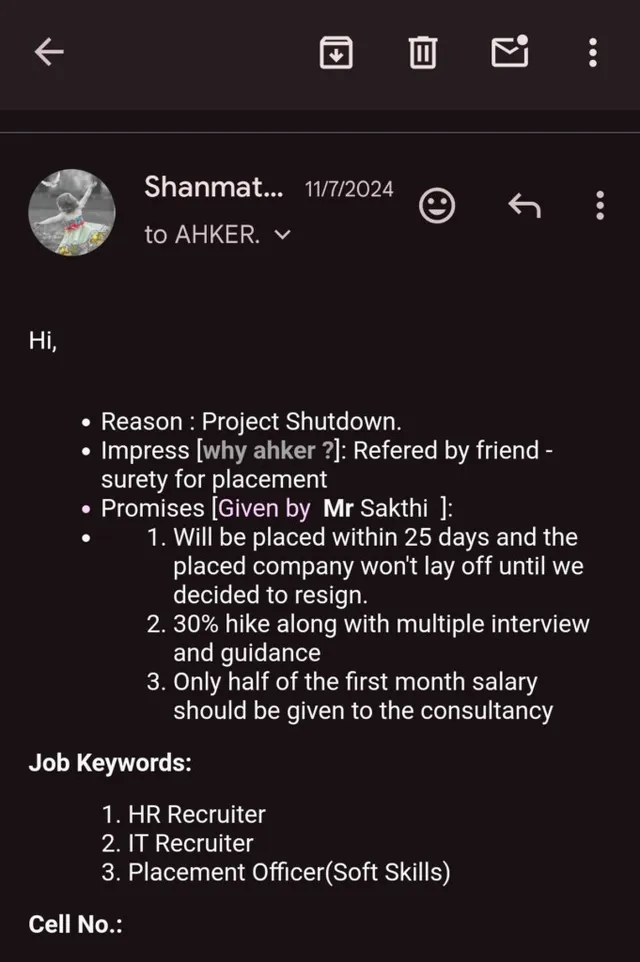Add an emoji reaction to the message
Viewport: 640px width, 962px height.
pos(435,206)
